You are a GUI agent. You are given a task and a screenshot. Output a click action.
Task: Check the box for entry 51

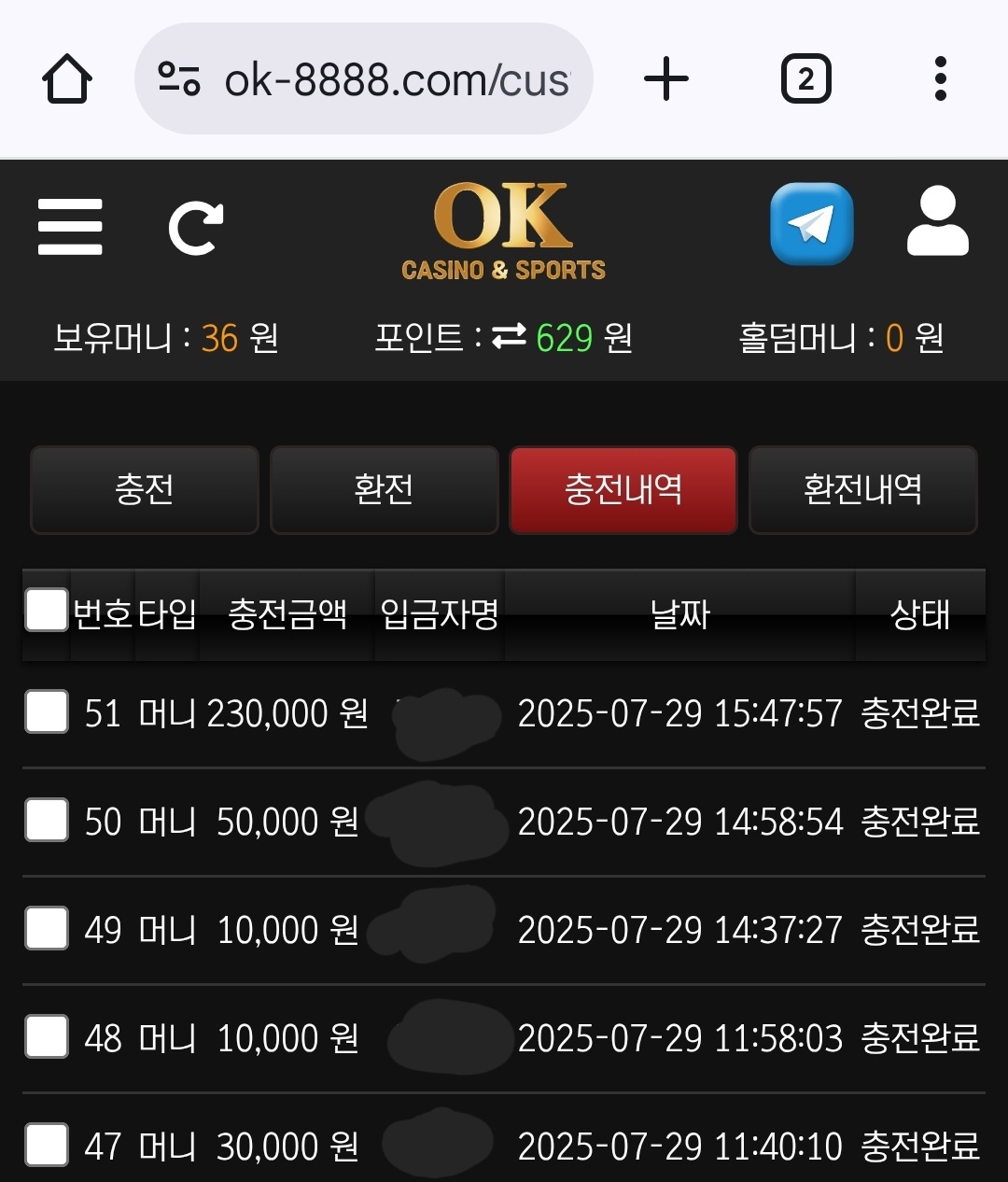coord(47,712)
